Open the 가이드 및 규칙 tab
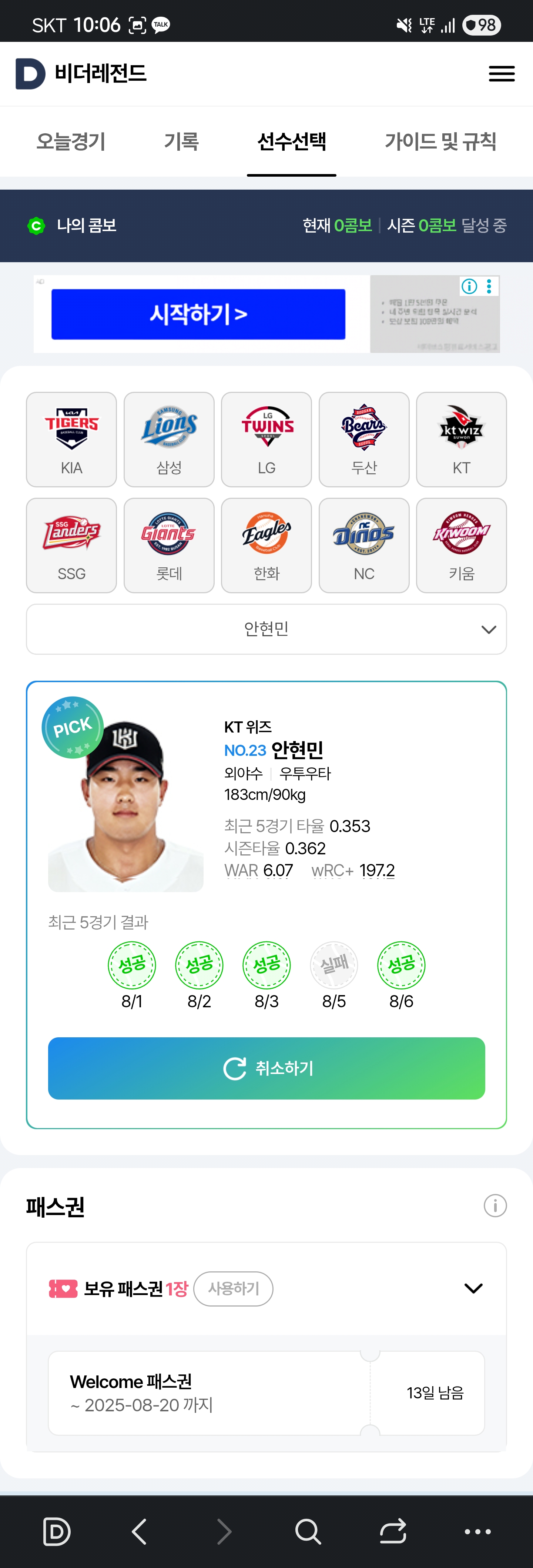This screenshot has height=1568, width=533. pos(440,142)
